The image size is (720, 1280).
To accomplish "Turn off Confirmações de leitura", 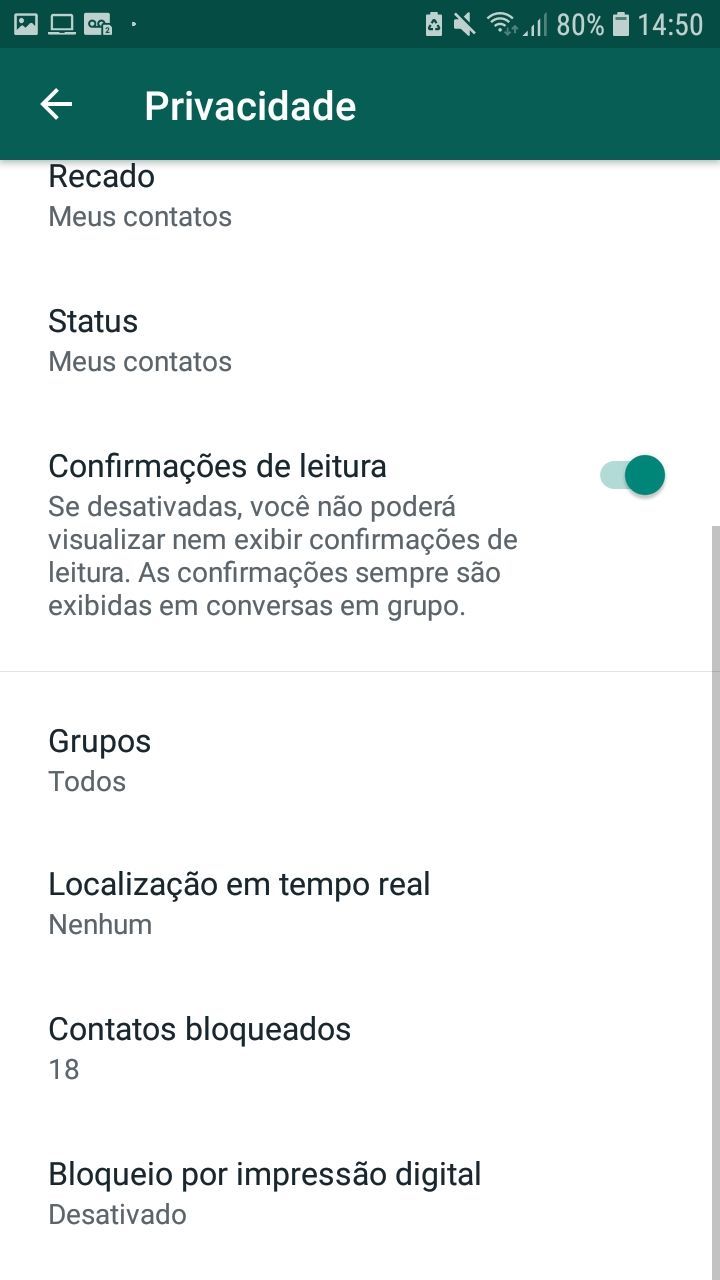I will 632,475.
